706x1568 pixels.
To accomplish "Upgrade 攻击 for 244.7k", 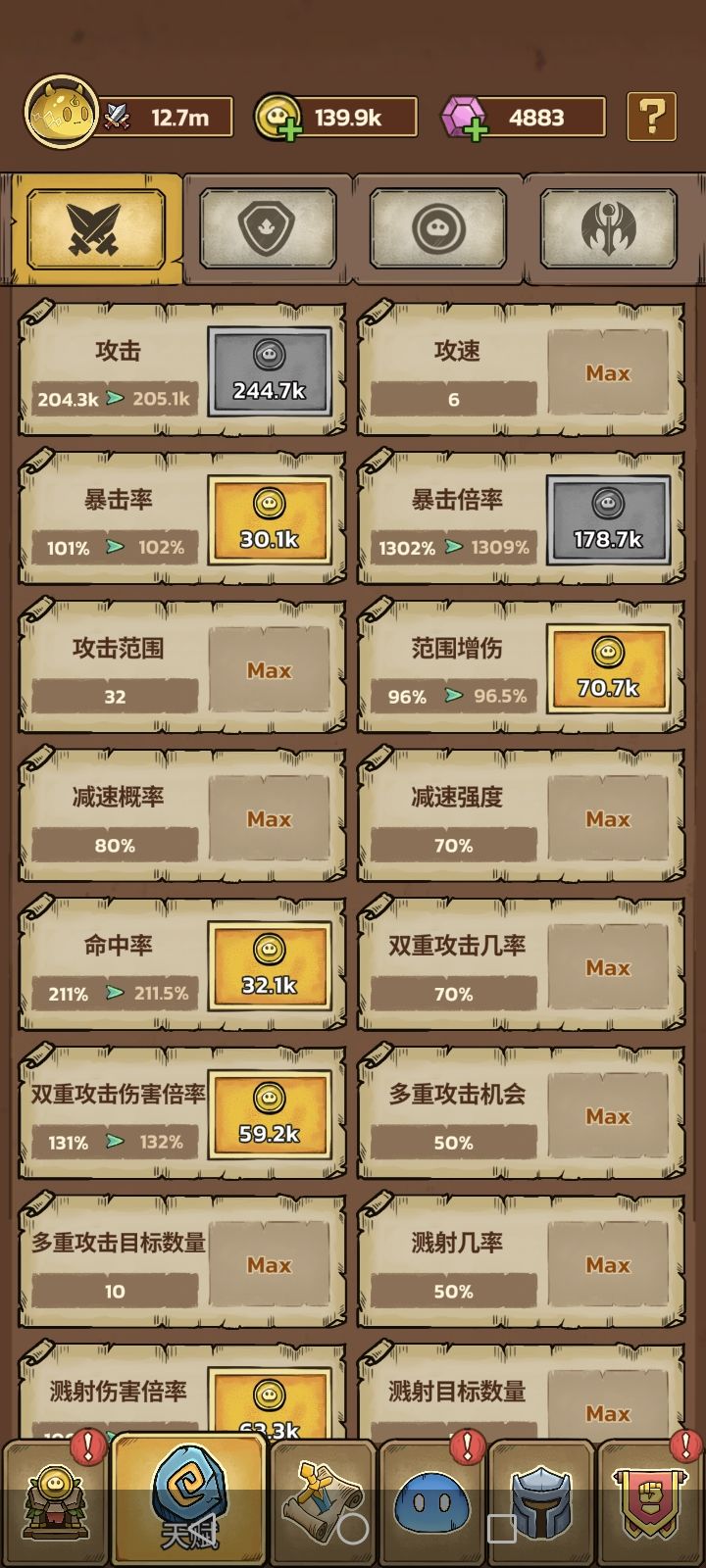I will 271,370.
